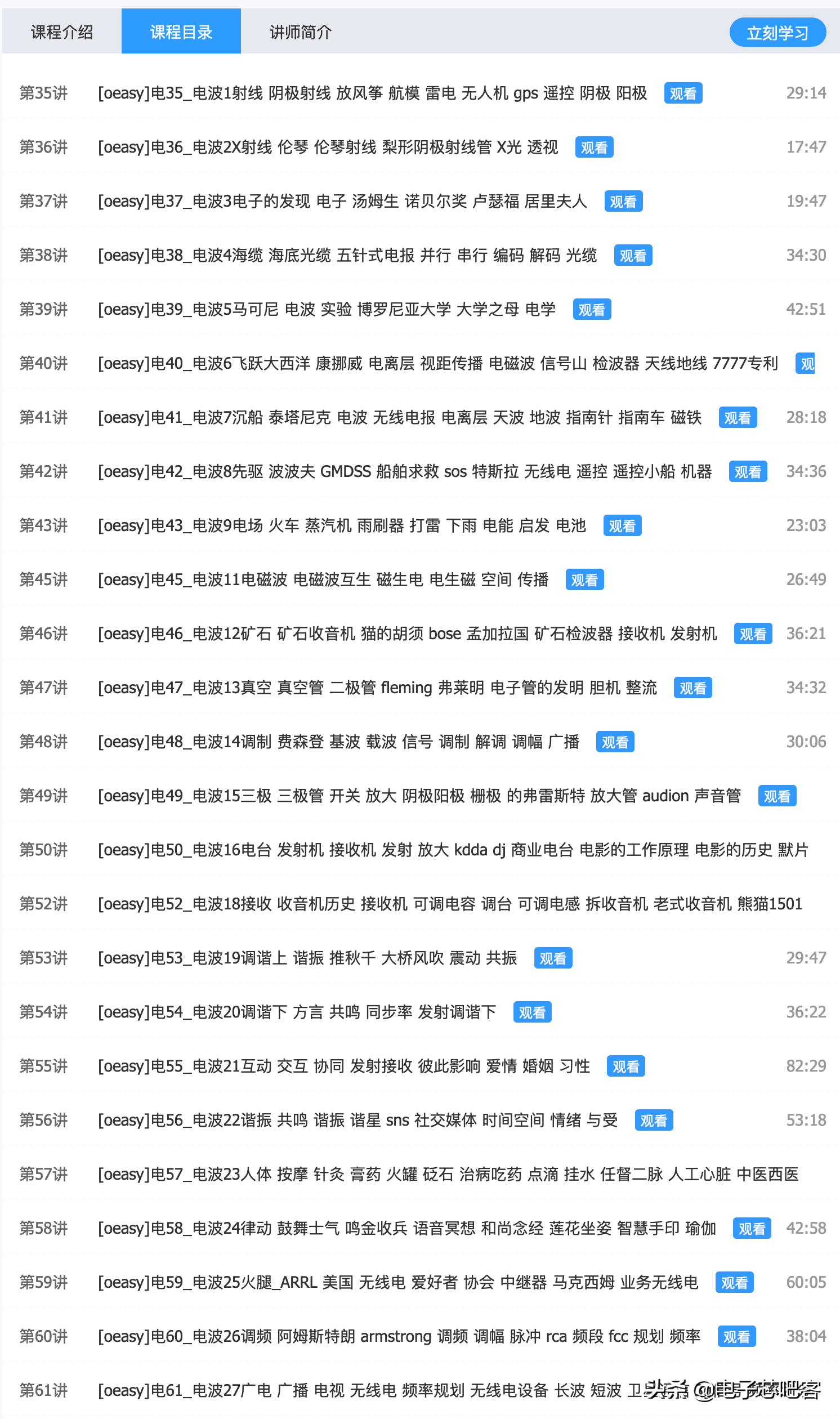840x1419 pixels.
Task: Tap 观看 on lecture 第36讲
Action: point(594,148)
